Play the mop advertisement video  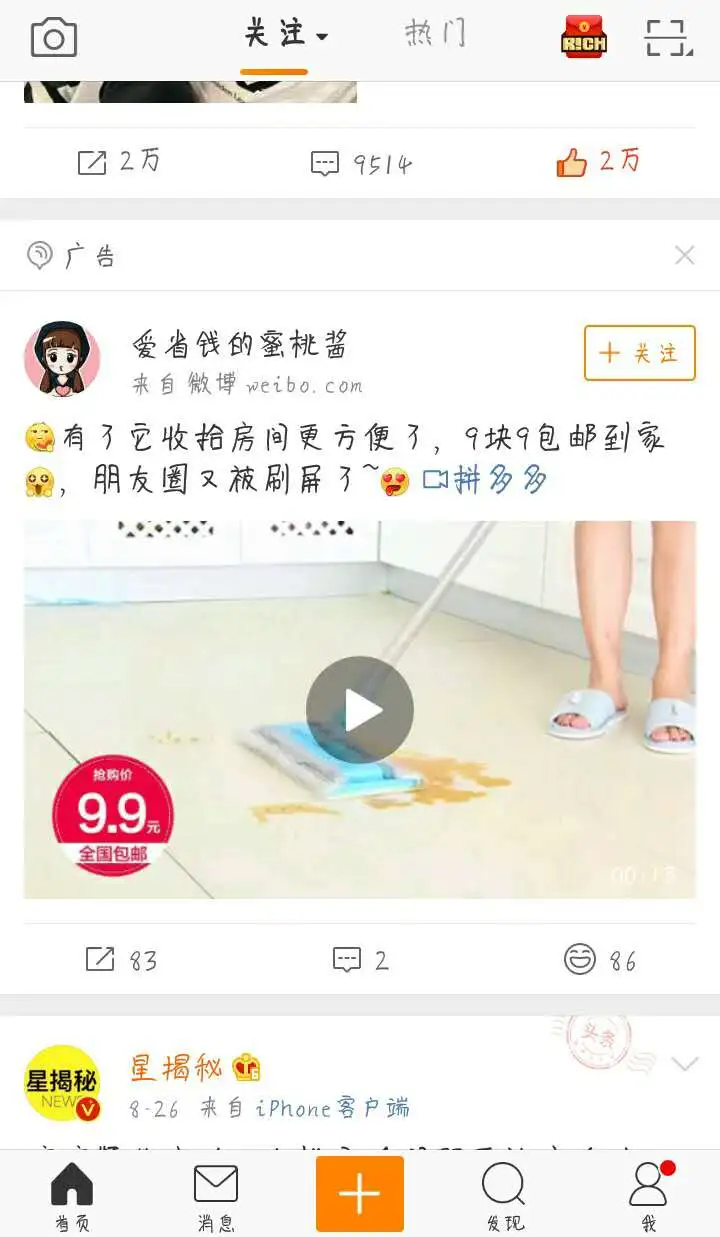tap(360, 710)
